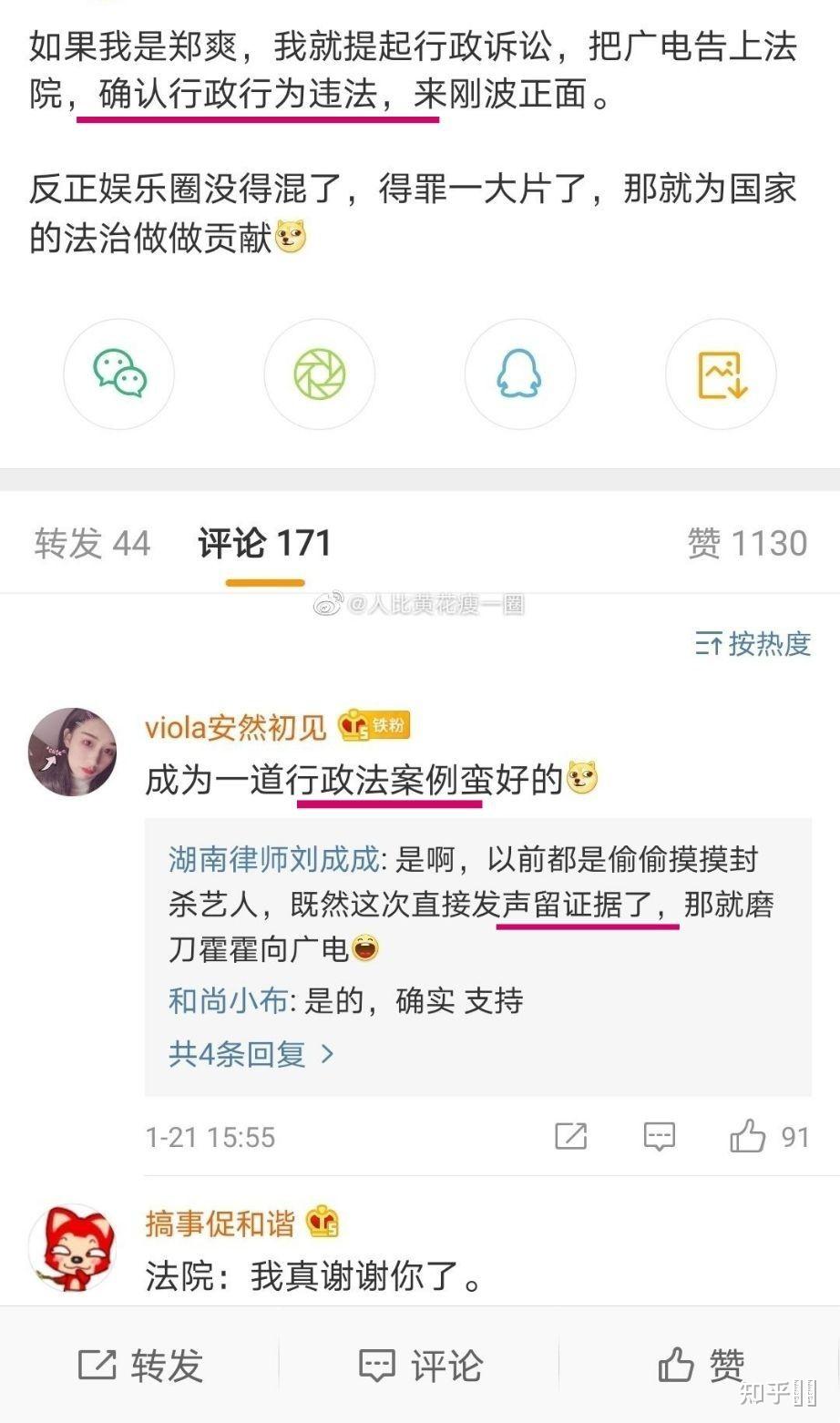Click the bottom 转发 repost button
840x1423 pixels.
(138, 1366)
